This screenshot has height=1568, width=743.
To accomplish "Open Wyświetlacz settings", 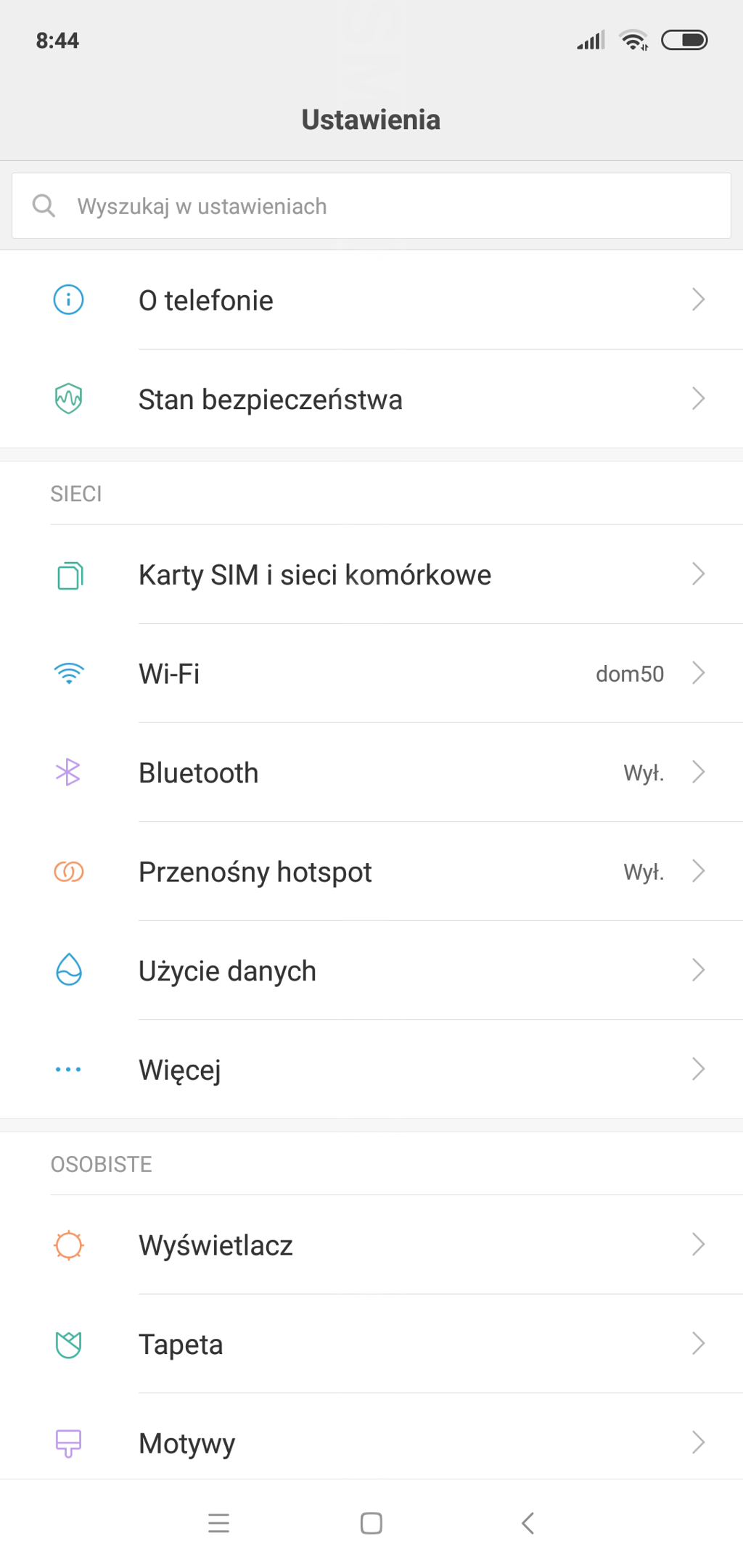I will (371, 1245).
